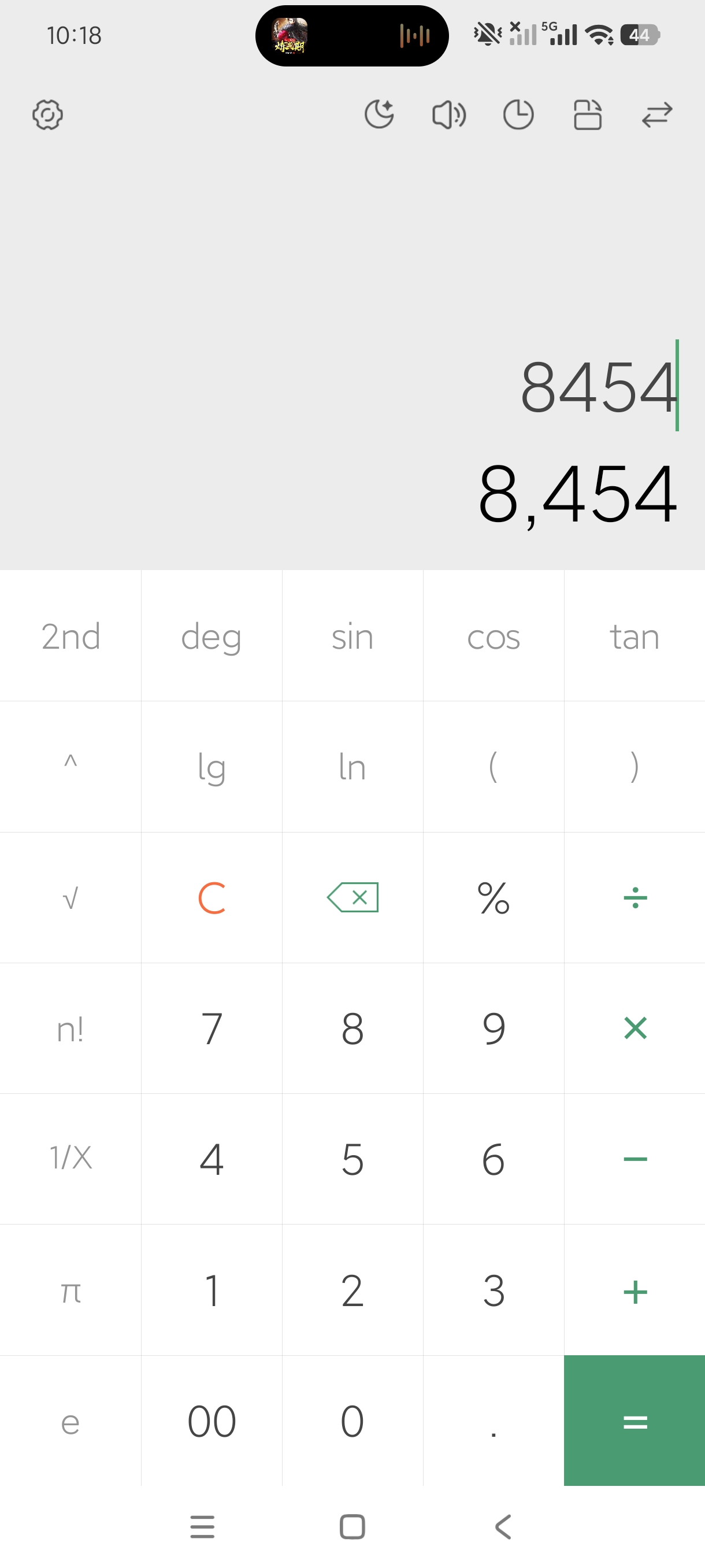Apply the sin function

(353, 636)
